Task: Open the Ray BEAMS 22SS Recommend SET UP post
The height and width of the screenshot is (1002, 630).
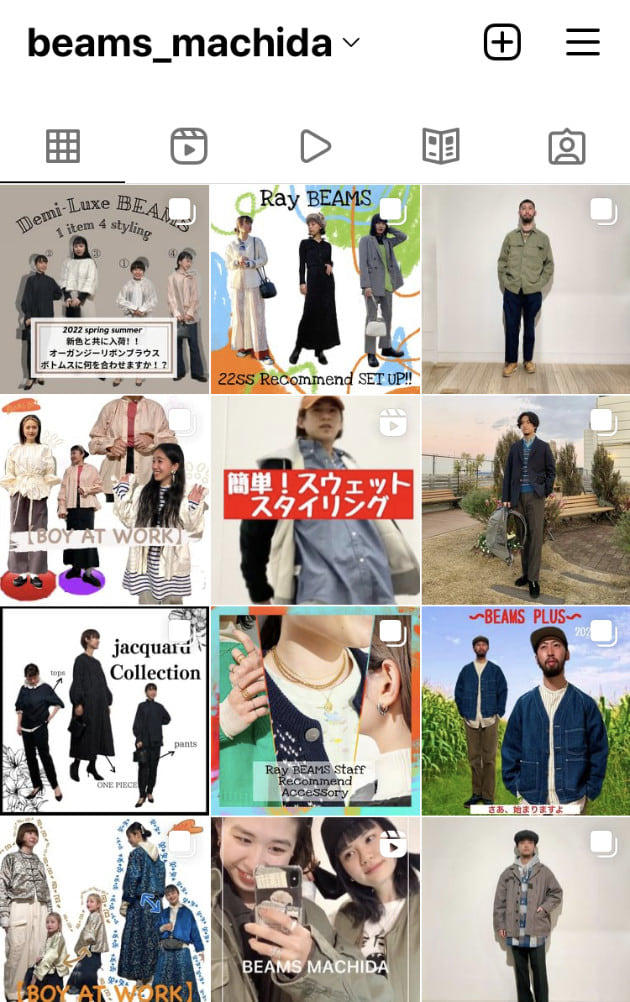Action: 315,289
